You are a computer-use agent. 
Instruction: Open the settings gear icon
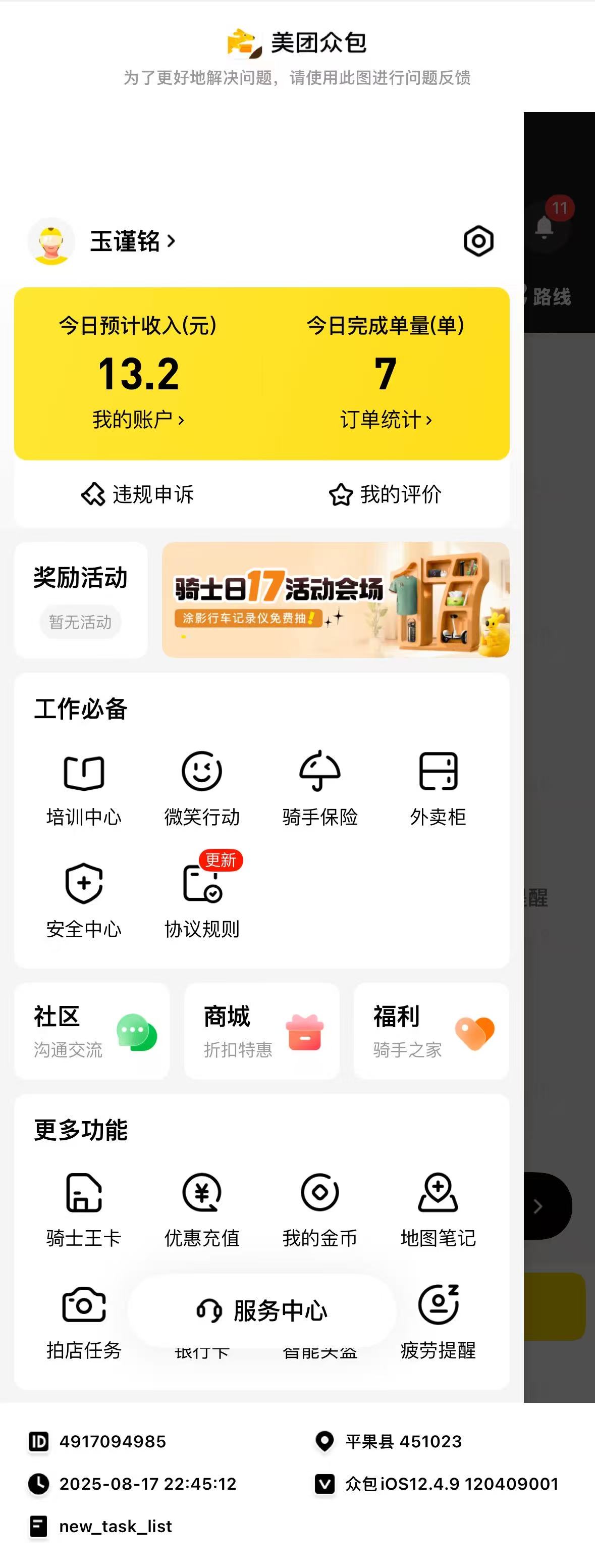478,241
